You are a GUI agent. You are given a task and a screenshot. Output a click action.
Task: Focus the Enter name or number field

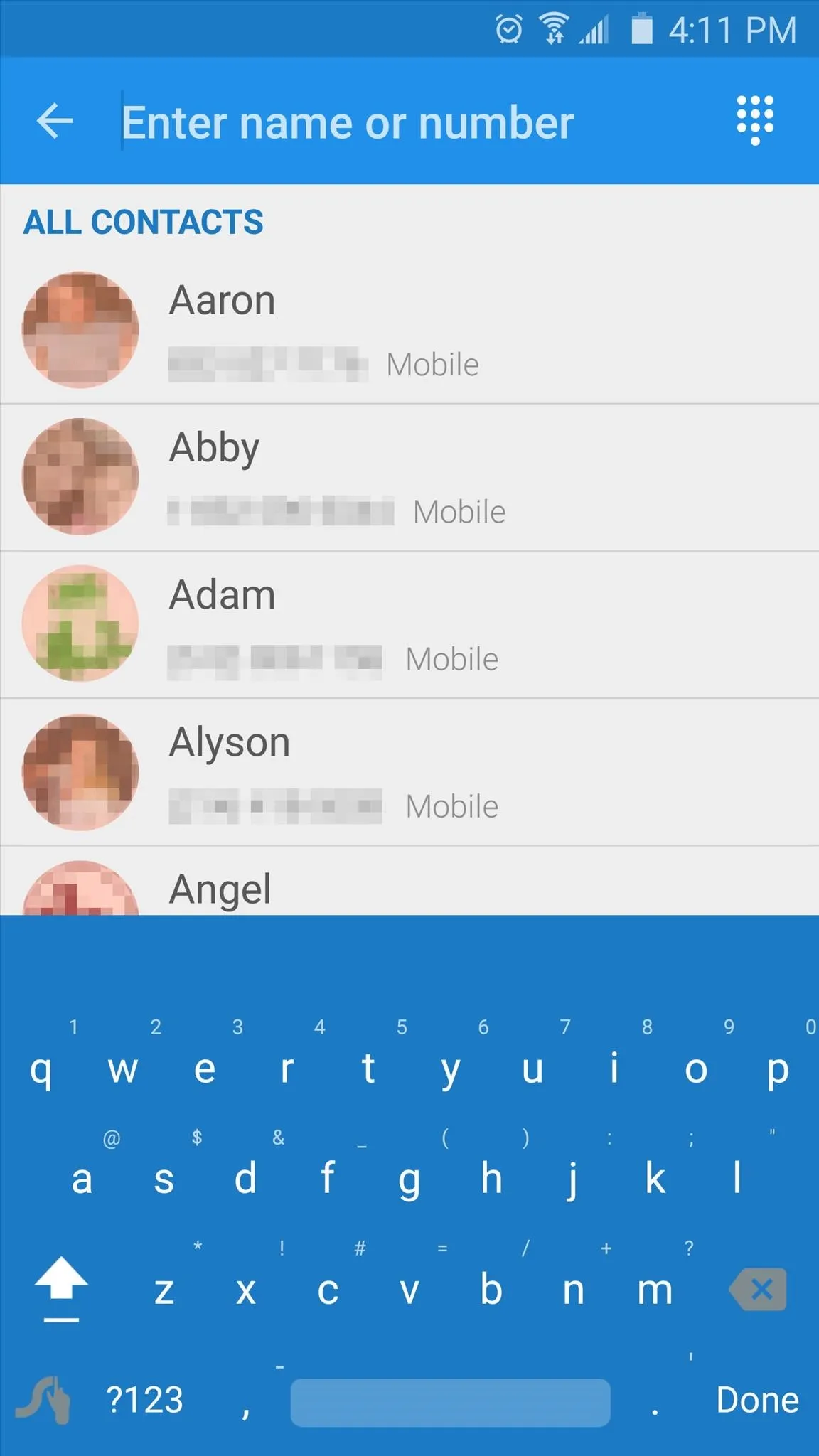(412, 122)
